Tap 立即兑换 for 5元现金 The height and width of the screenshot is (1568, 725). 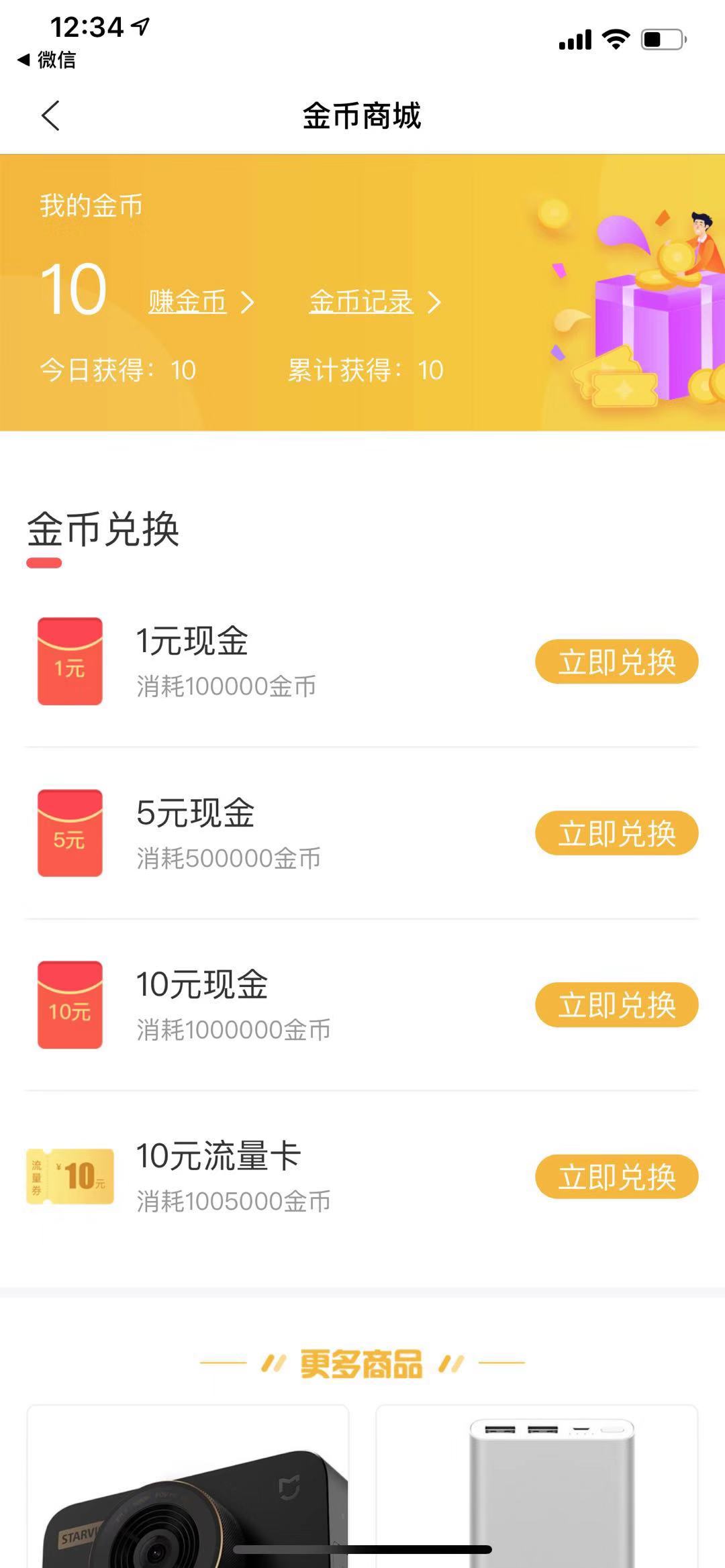point(616,832)
